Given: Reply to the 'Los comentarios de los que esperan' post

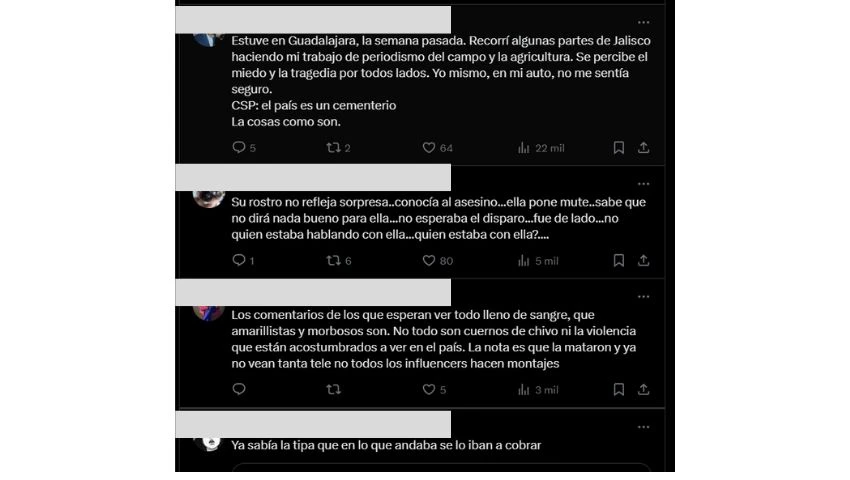Looking at the screenshot, I should click(239, 389).
